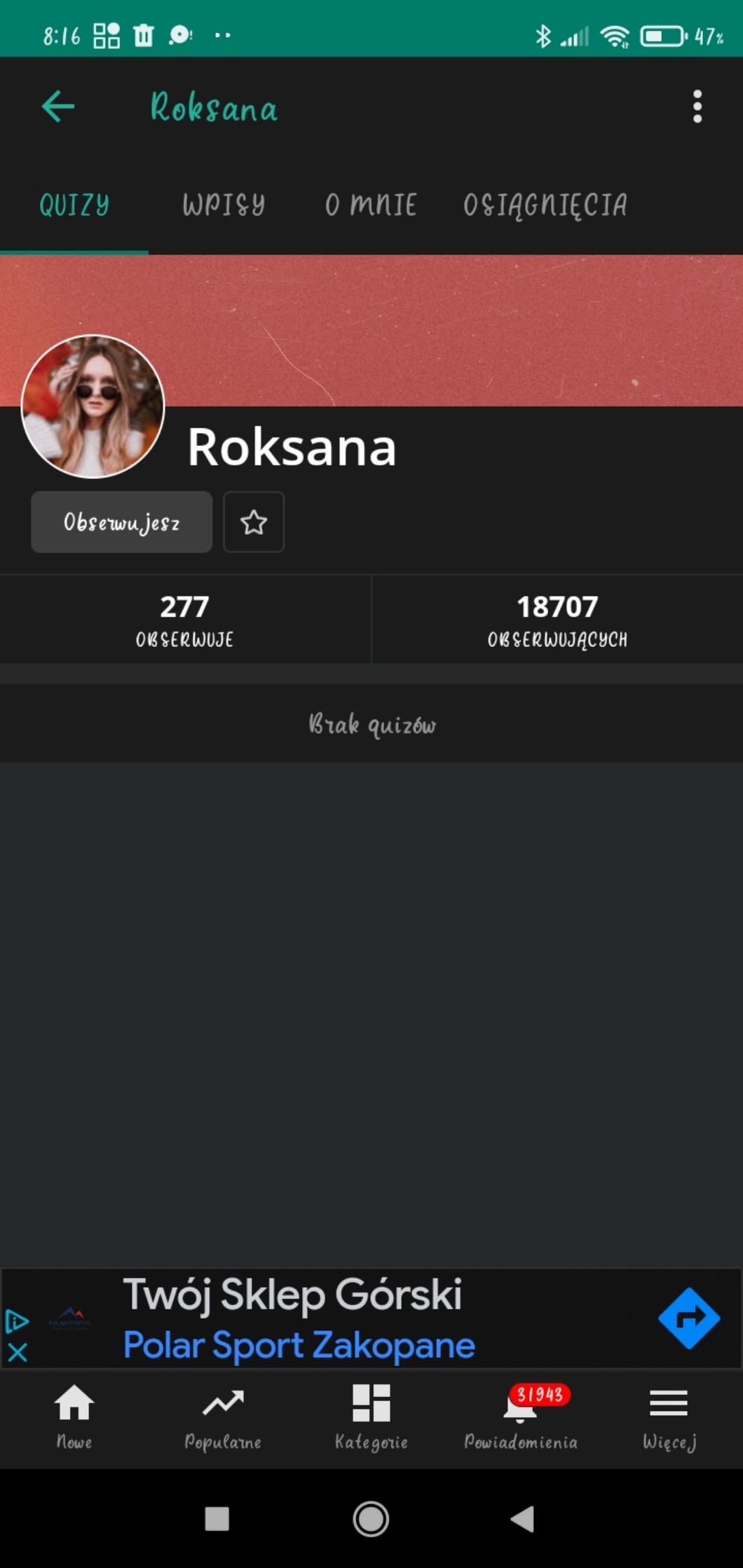Image resolution: width=743 pixels, height=1568 pixels.
Task: Open Roksana's profile picture
Action: click(93, 407)
